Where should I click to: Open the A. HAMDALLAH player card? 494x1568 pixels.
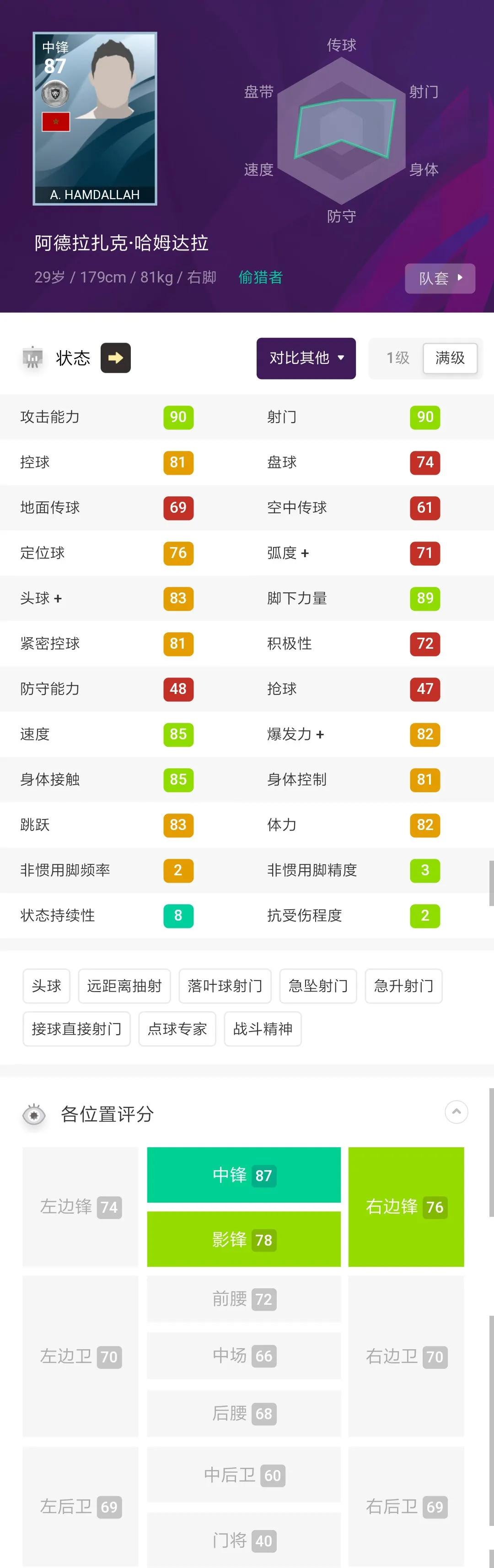click(x=95, y=119)
